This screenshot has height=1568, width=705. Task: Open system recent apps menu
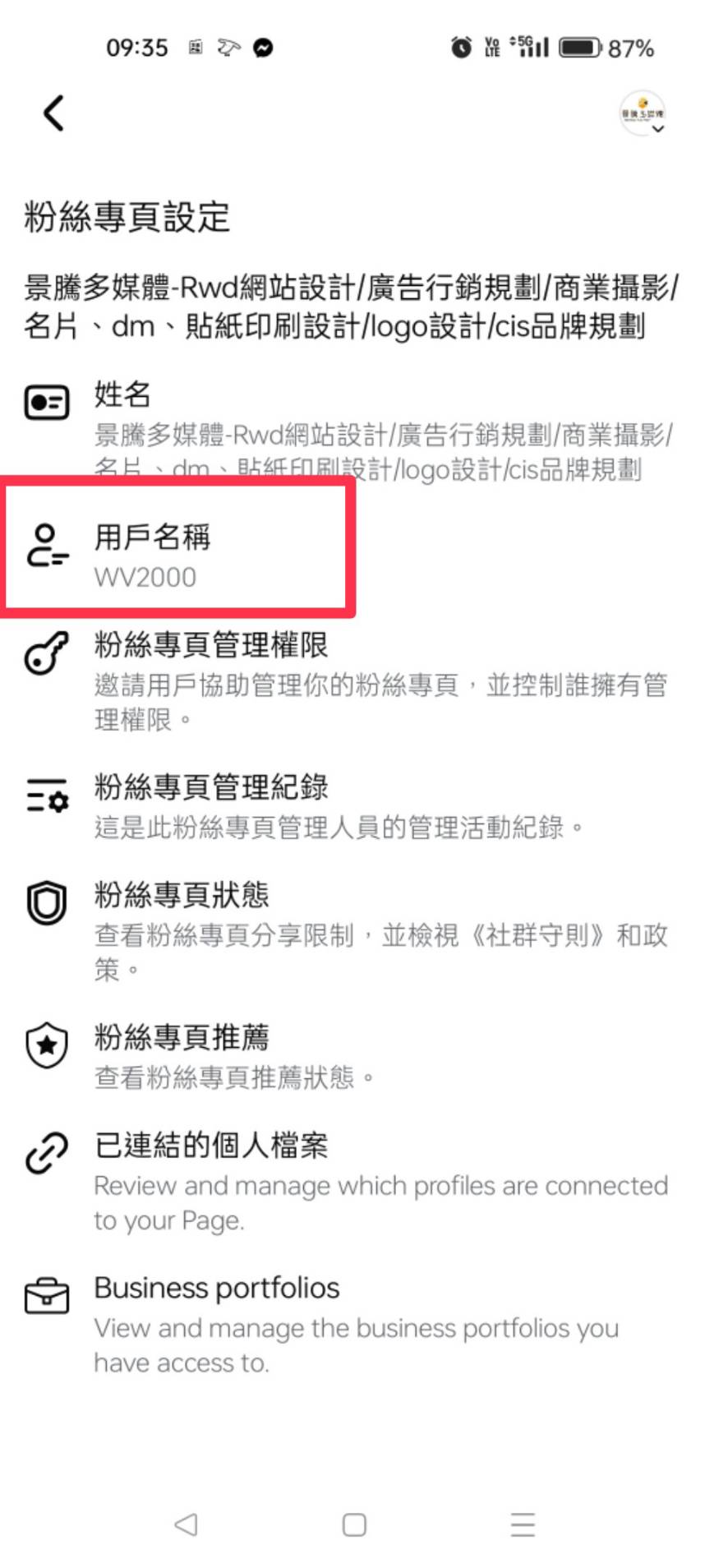[523, 1525]
